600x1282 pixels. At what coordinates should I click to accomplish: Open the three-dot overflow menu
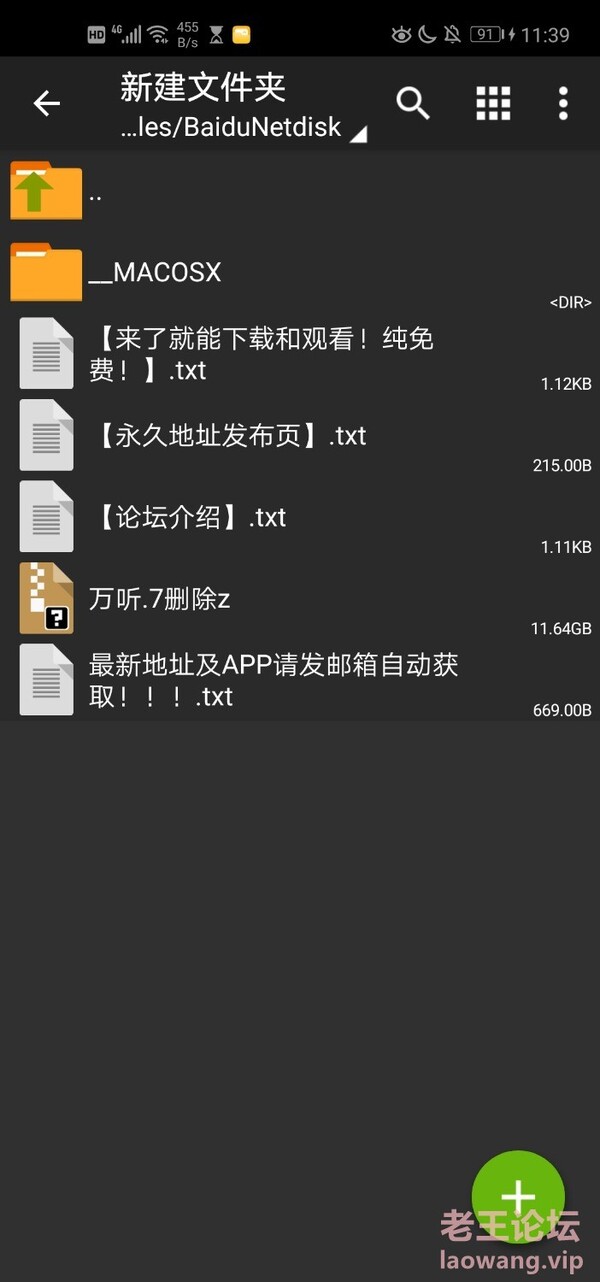(563, 103)
